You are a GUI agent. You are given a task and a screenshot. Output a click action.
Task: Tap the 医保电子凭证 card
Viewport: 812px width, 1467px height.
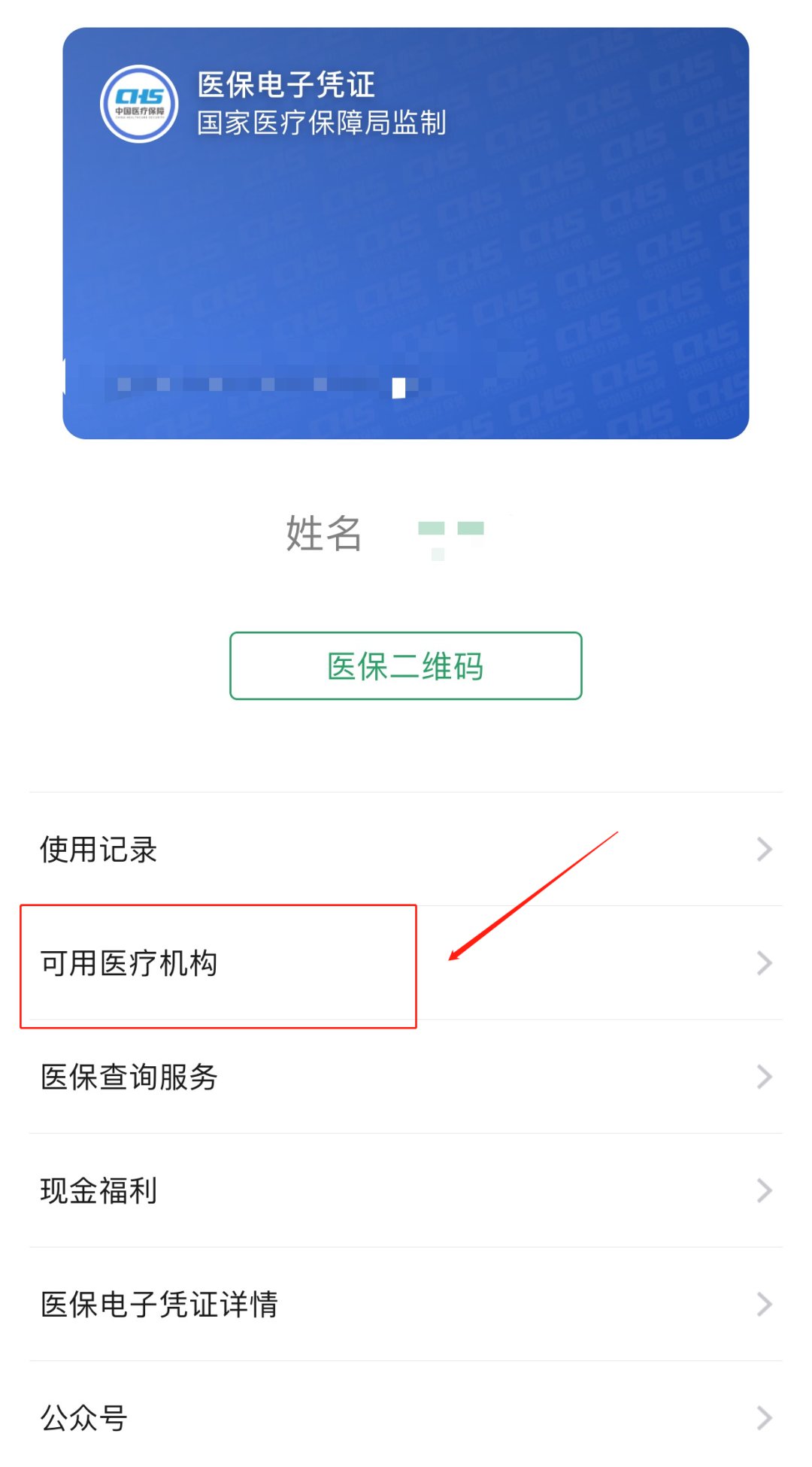click(405, 233)
